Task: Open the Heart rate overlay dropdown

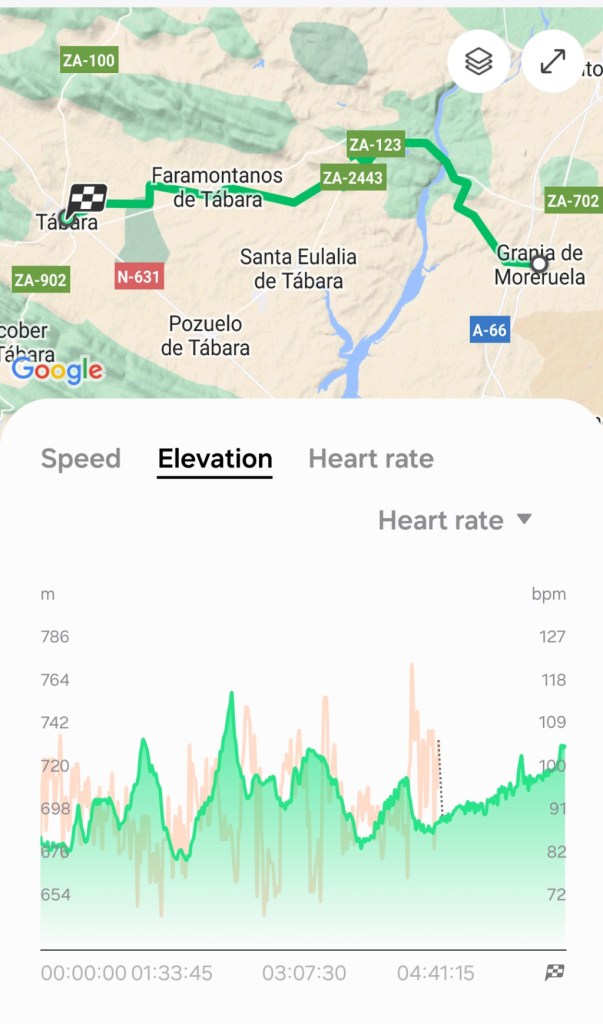Action: (455, 520)
